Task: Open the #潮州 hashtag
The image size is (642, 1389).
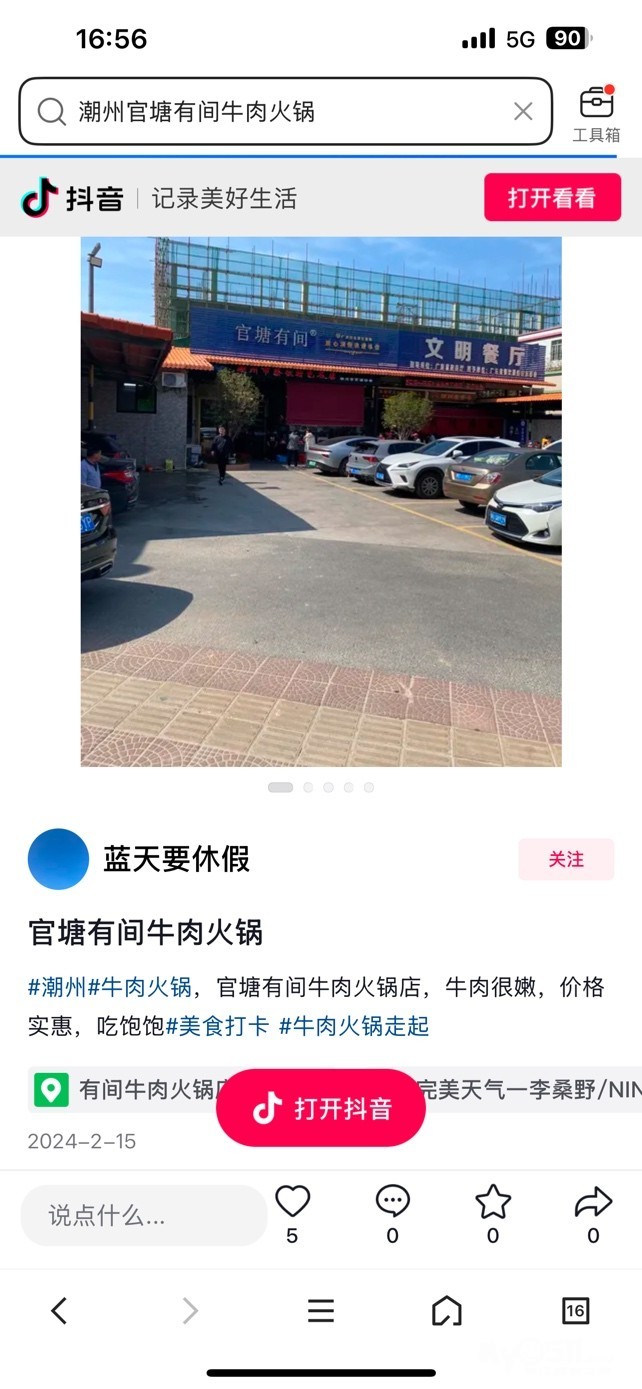Action: pos(57,988)
